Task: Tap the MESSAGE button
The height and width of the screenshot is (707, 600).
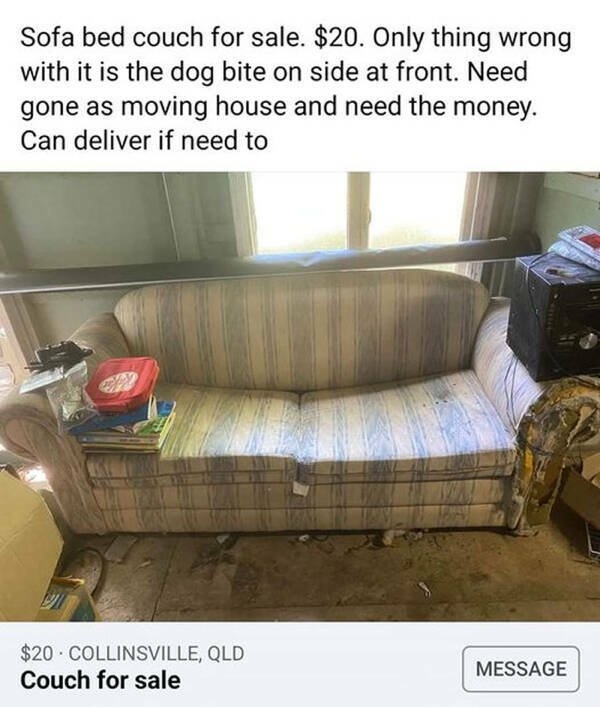Action: coord(520,669)
